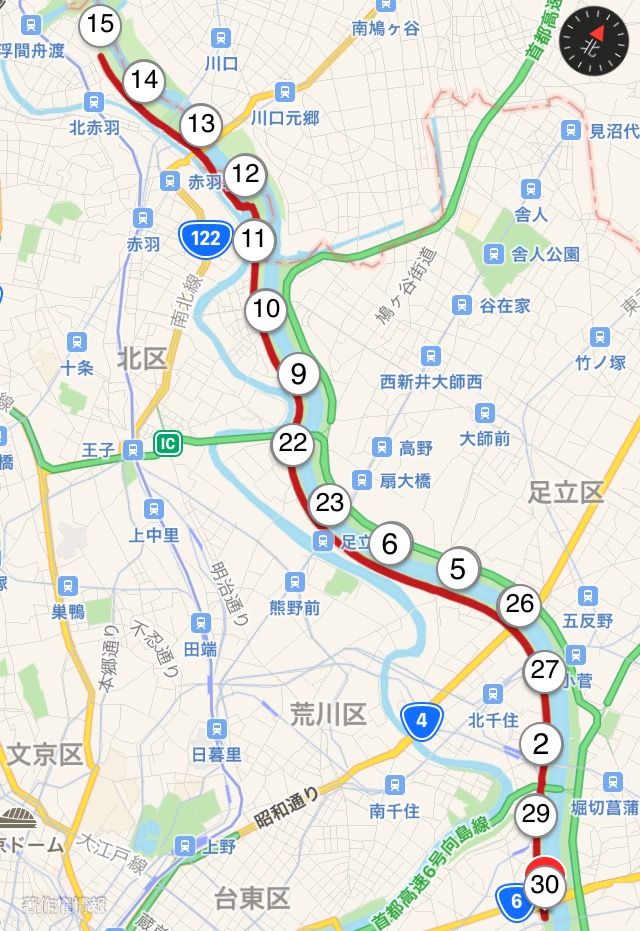The image size is (640, 931).
Task: Tap route marker 5
Action: 458,569
